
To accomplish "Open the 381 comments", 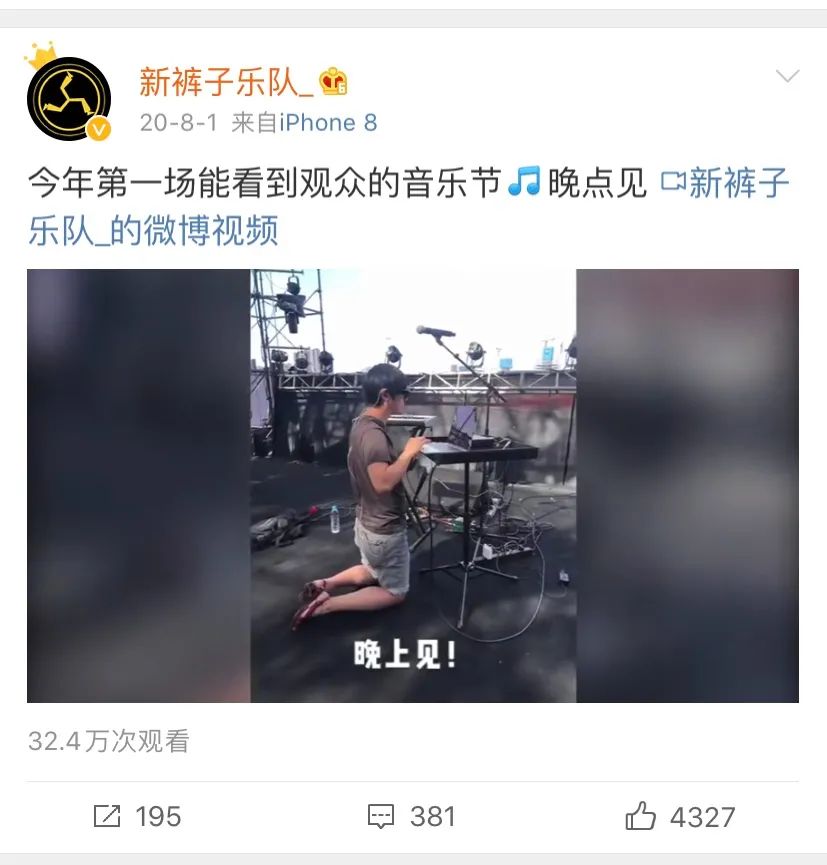I will 411,816.
